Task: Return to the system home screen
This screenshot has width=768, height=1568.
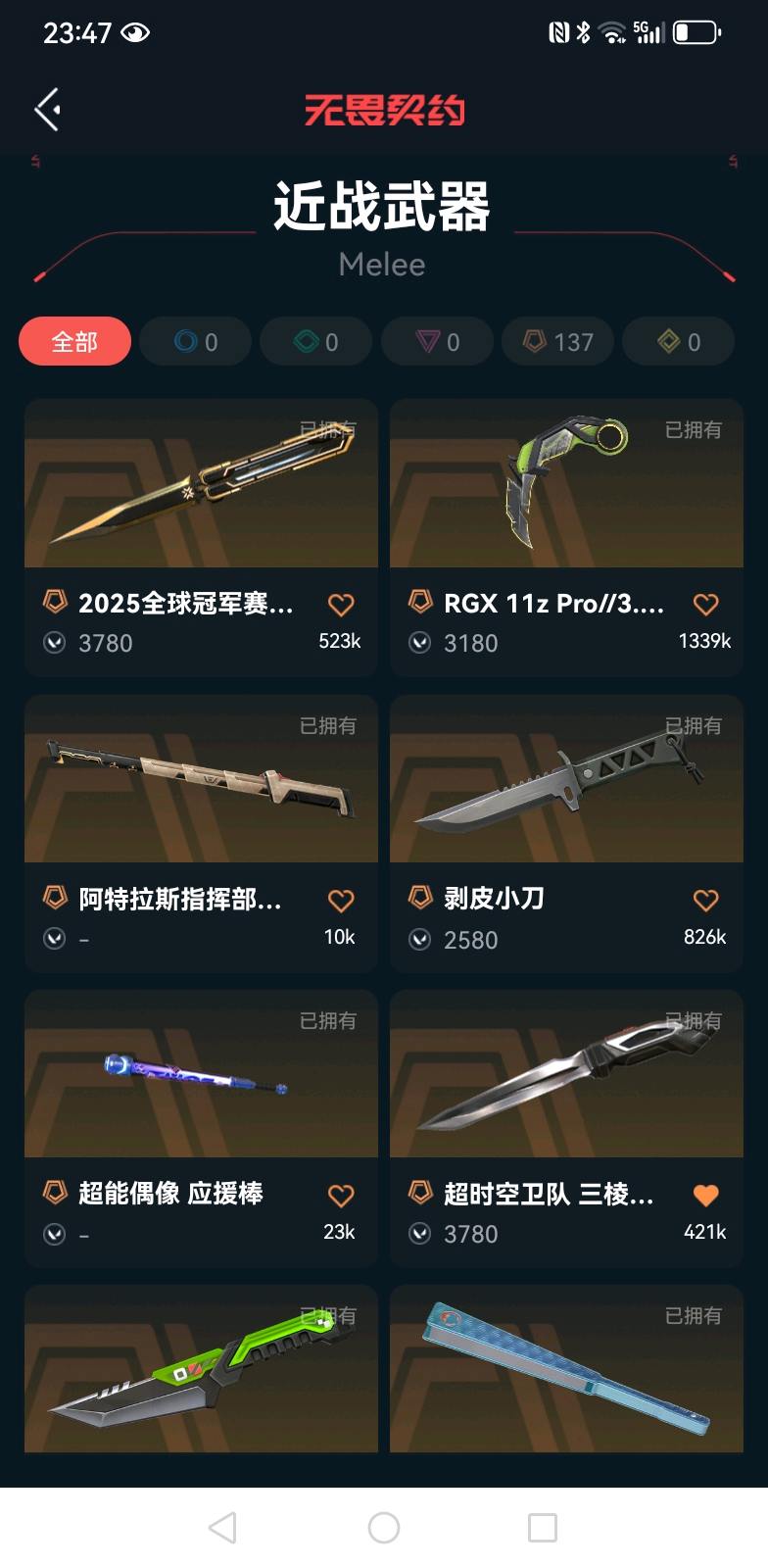Action: click(384, 1527)
